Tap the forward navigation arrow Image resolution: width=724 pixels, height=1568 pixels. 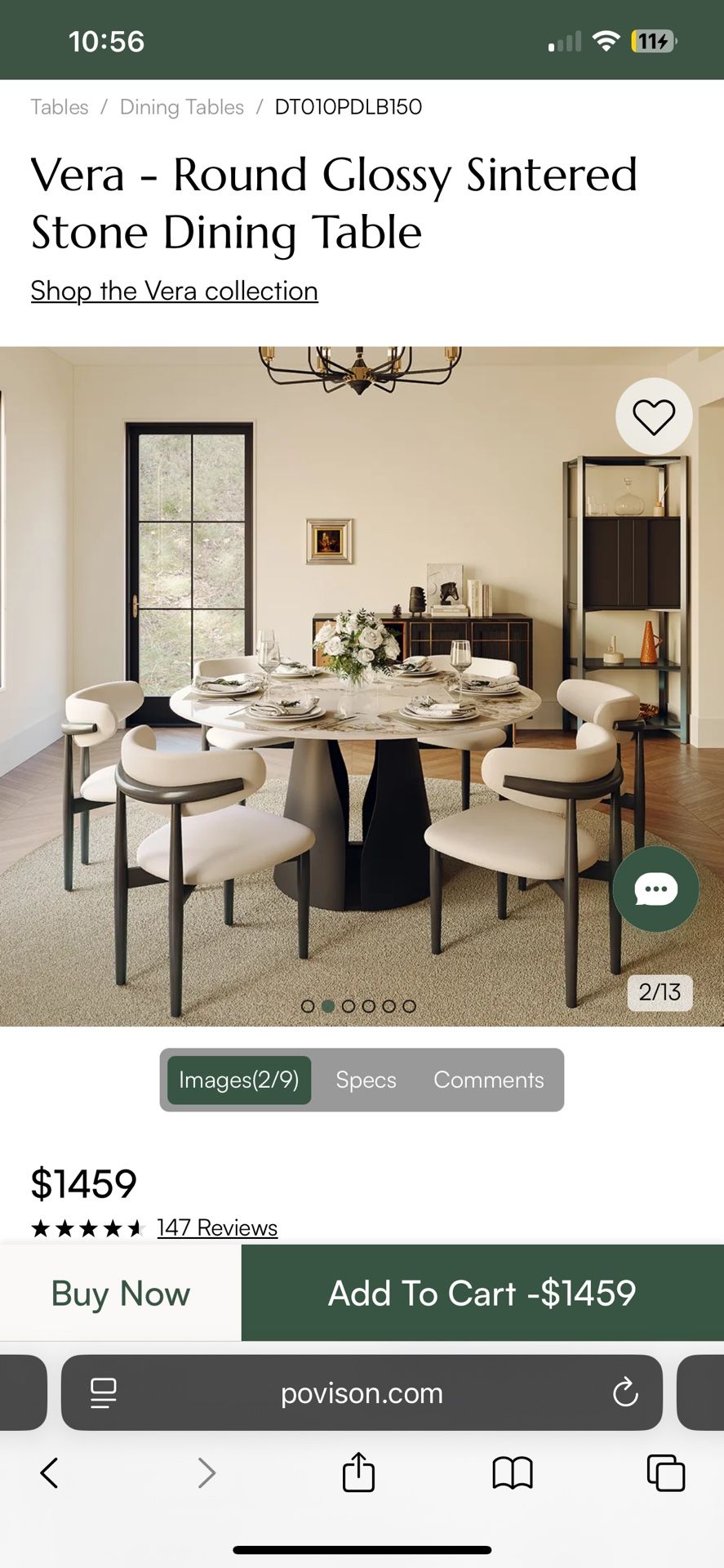(206, 1474)
